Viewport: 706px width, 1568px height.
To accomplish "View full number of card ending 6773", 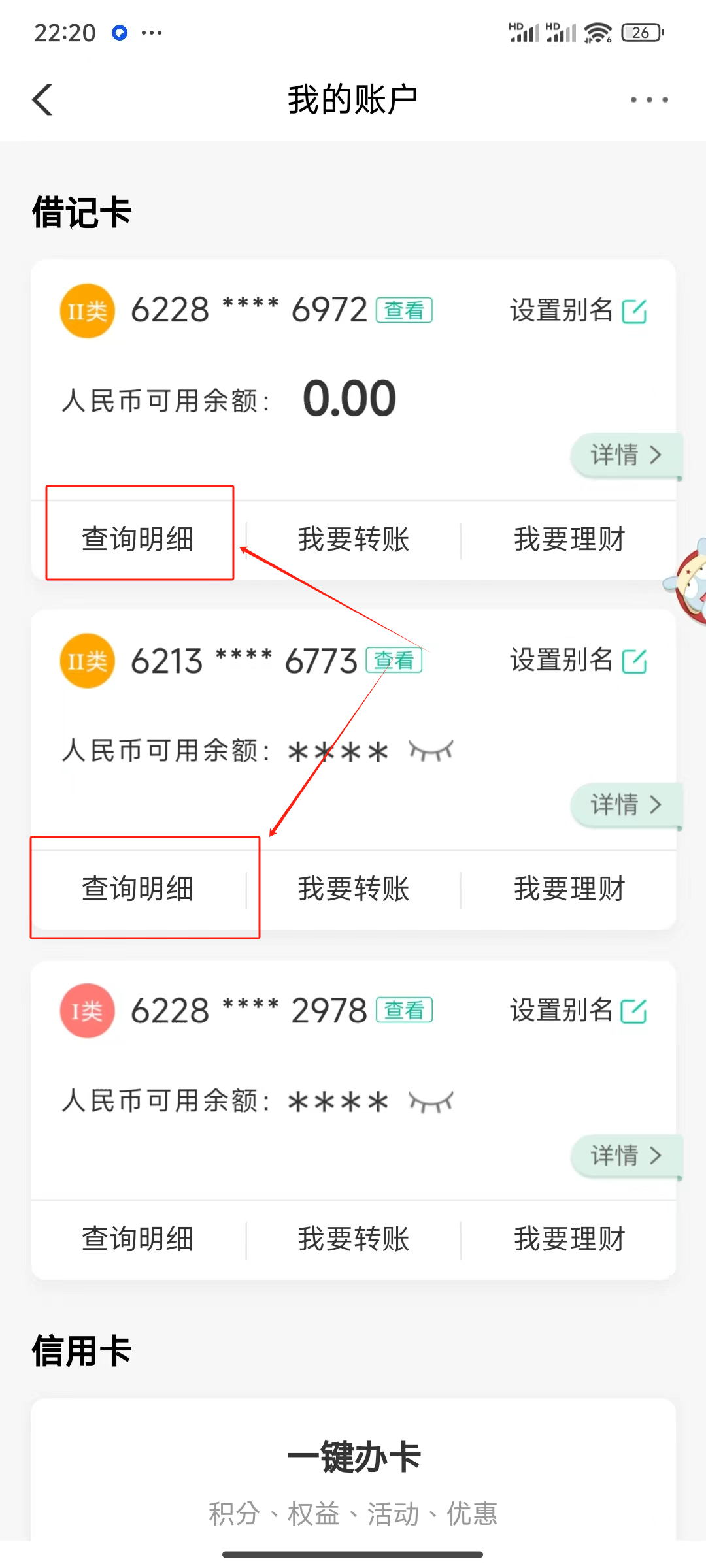I will tap(394, 661).
